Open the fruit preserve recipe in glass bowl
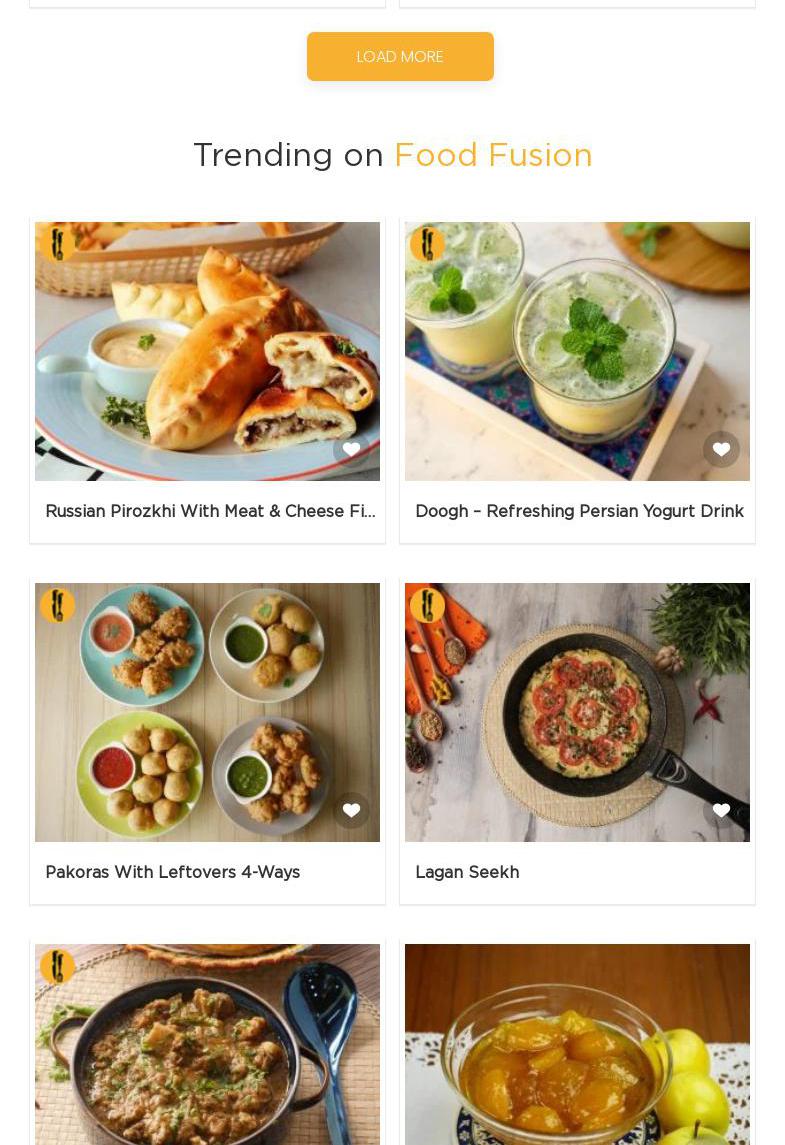 coord(577,1044)
